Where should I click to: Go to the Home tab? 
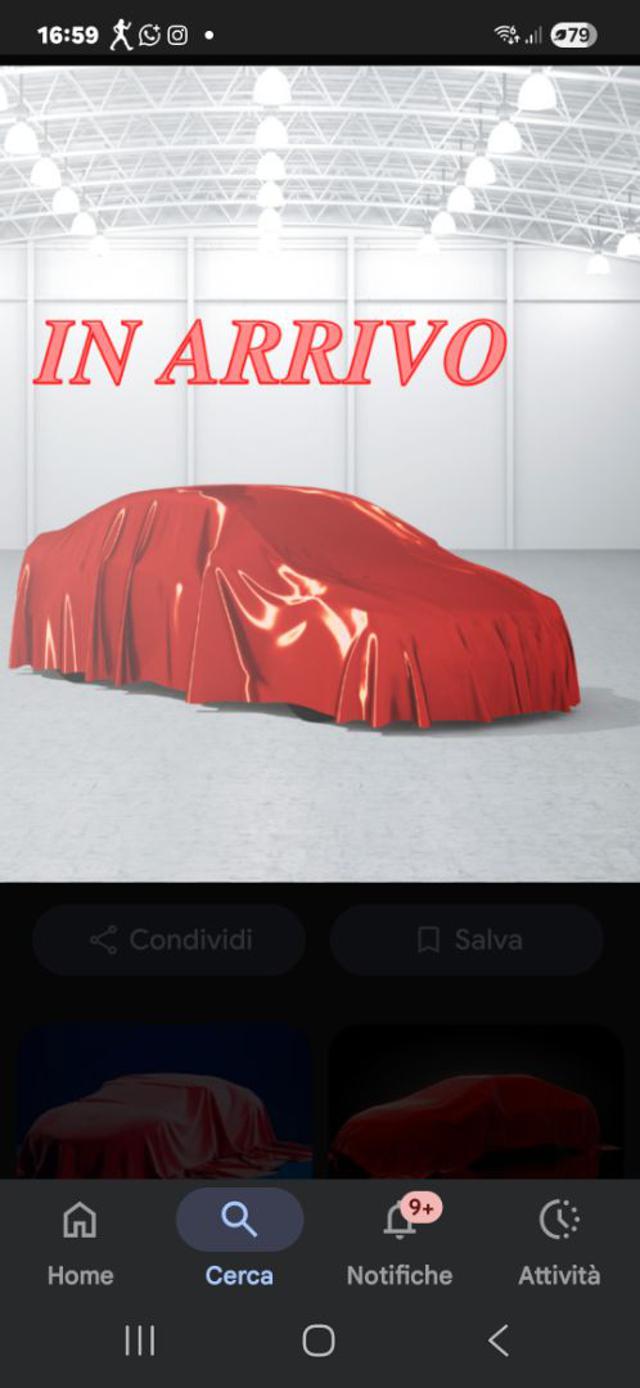tap(80, 1241)
